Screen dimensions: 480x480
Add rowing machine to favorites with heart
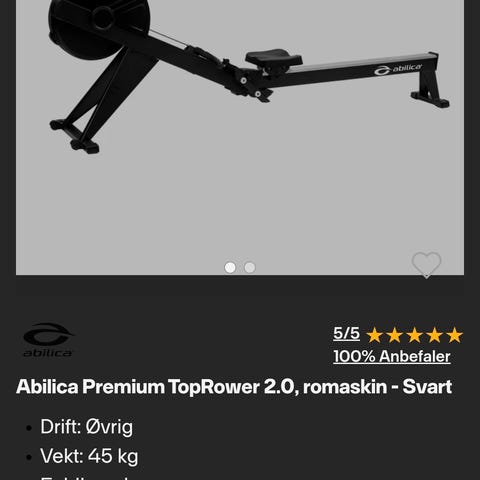(426, 265)
